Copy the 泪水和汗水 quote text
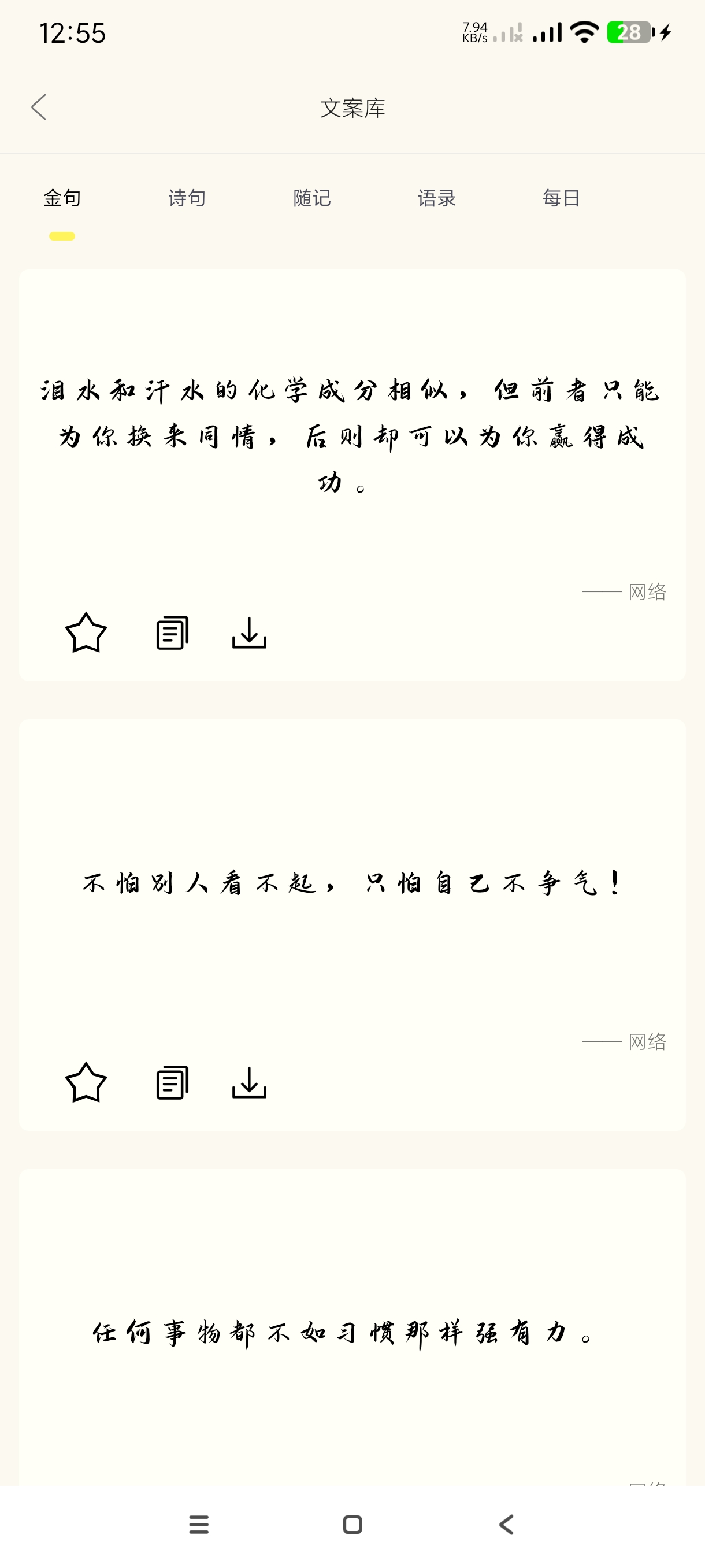Screen dimensions: 705x1568 [173, 633]
